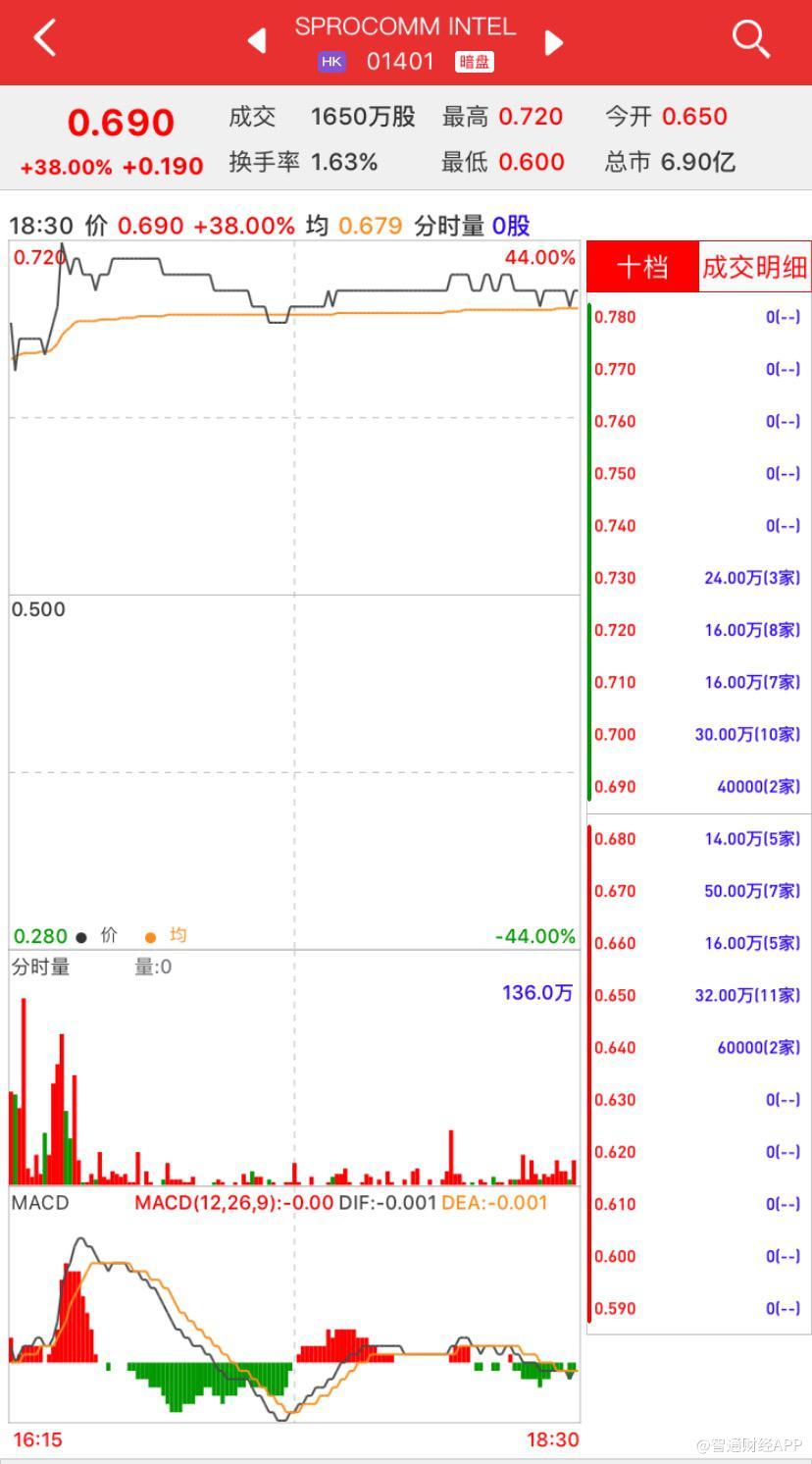The image size is (812, 1464).
Task: Switch to the previous stock
Action: pos(257,41)
